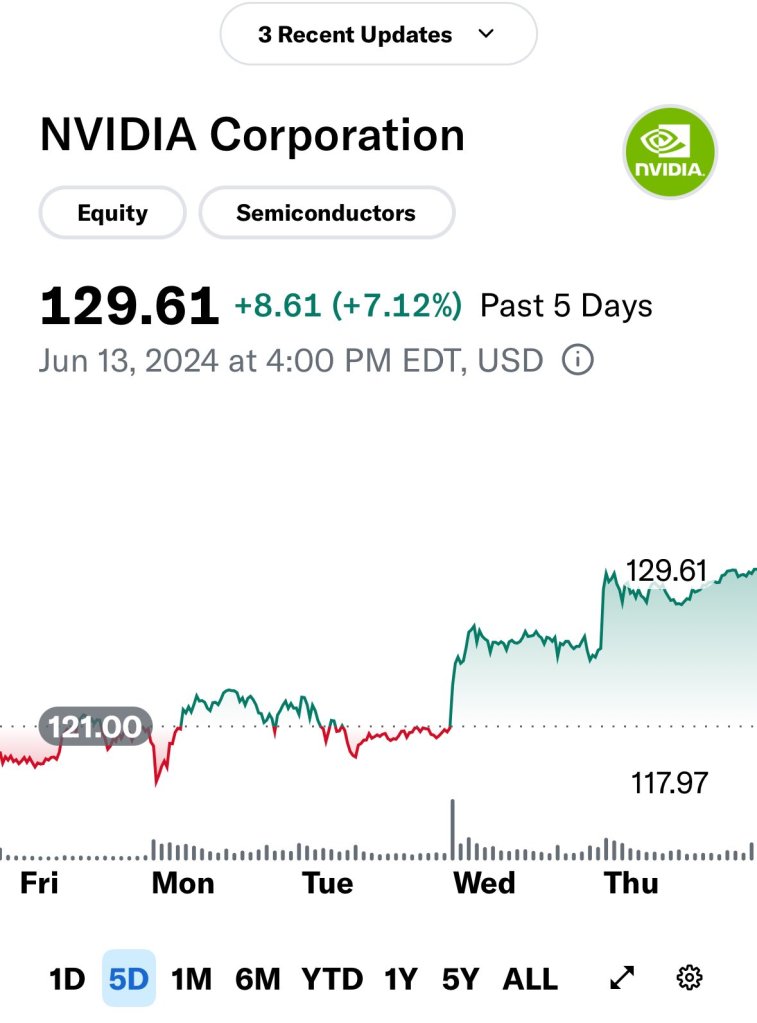Switch chart to 1D range
The height and width of the screenshot is (1023, 757).
click(67, 979)
